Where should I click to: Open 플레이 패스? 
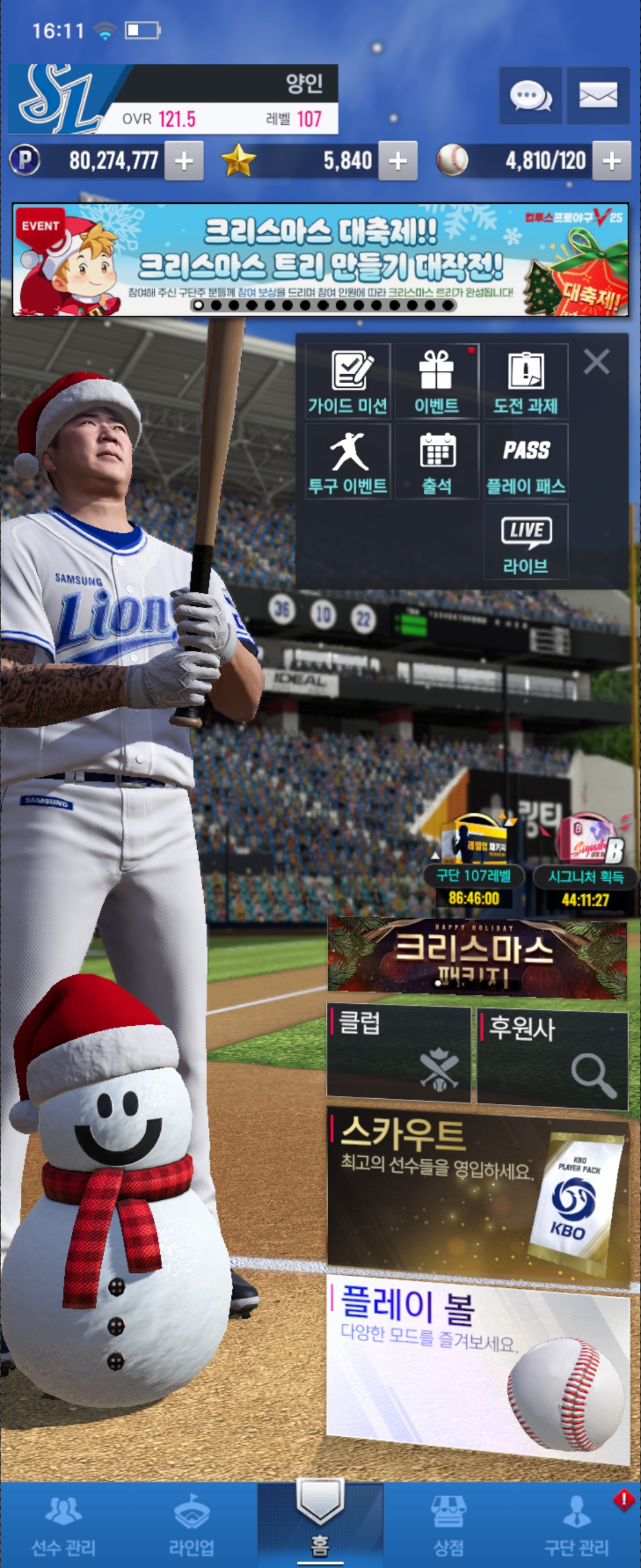tap(526, 461)
